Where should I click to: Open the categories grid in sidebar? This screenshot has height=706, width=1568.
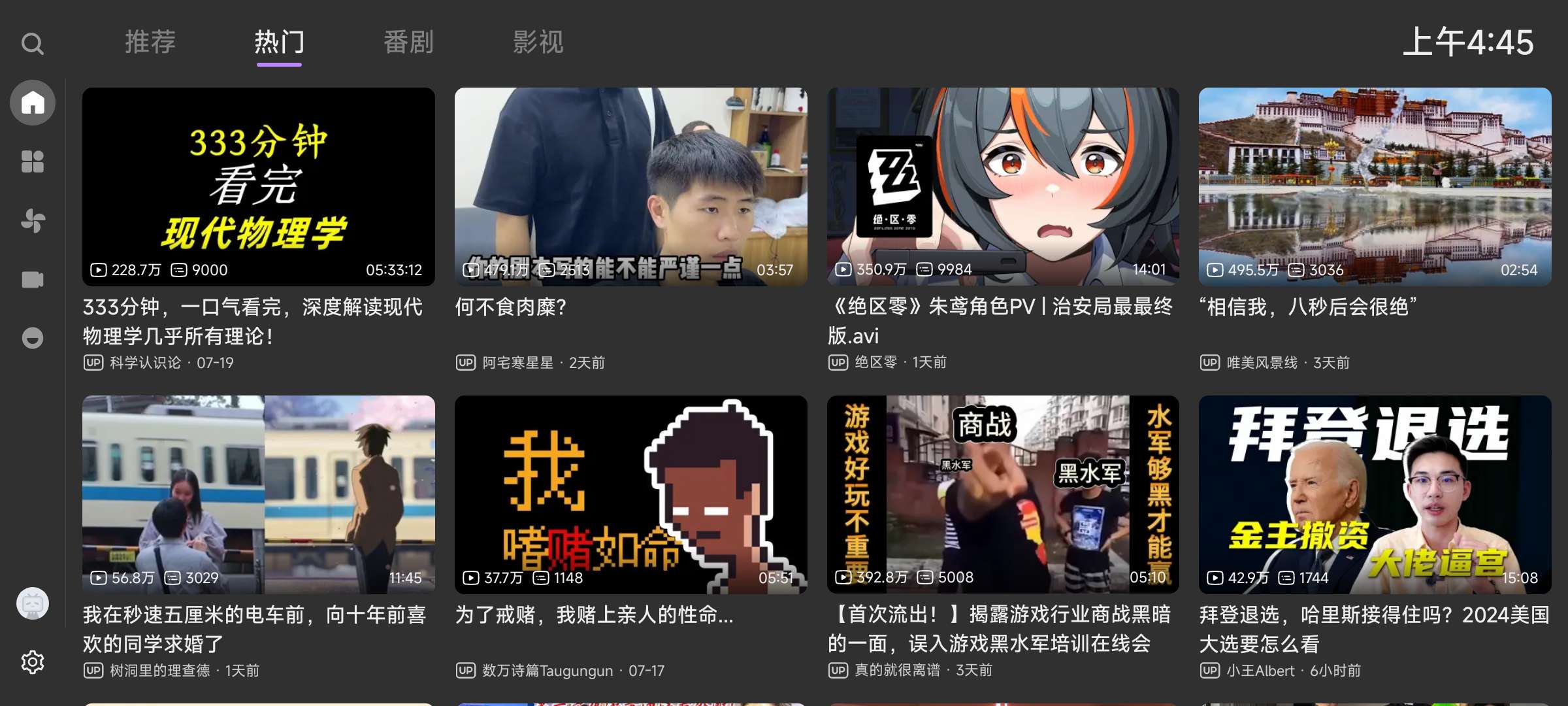pos(33,161)
